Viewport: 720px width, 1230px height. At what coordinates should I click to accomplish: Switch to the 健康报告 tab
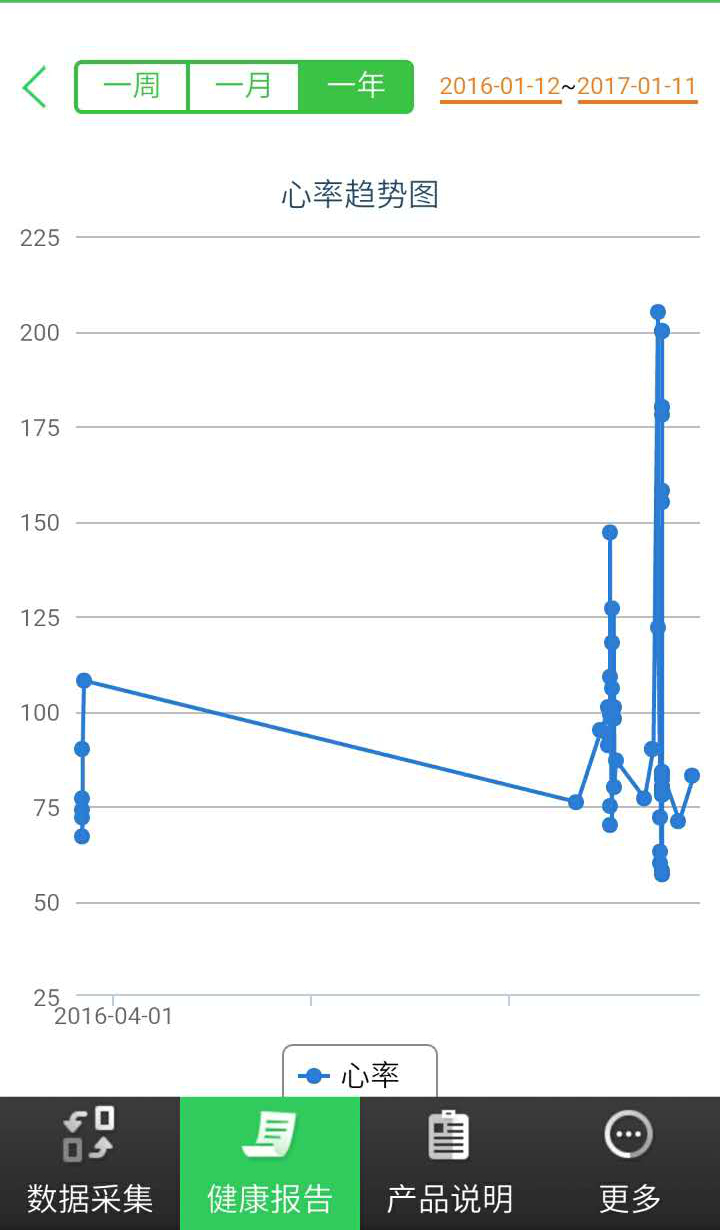(x=270, y=1163)
